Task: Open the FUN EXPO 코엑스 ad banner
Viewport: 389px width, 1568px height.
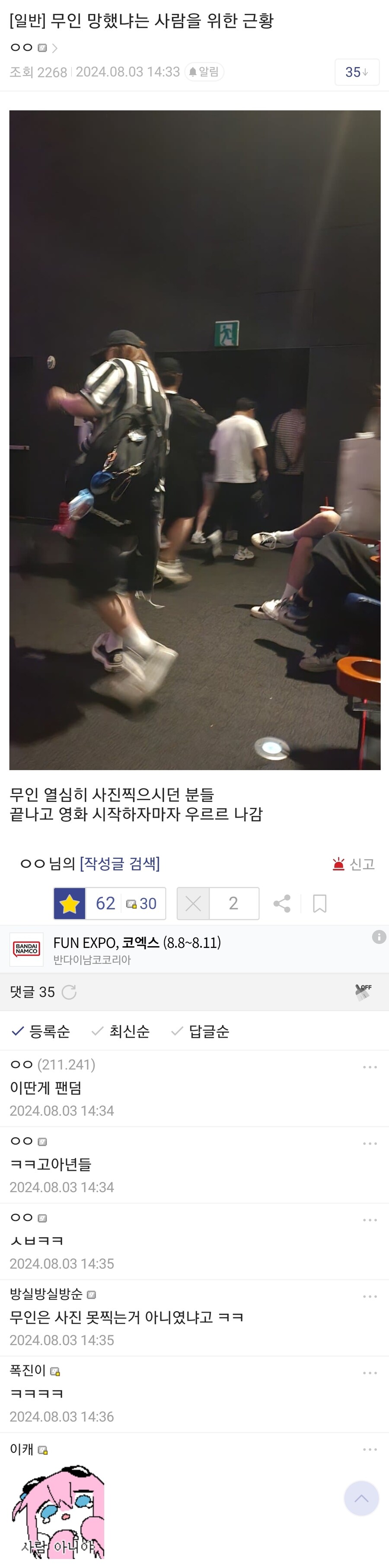Action: pyautogui.click(x=137, y=949)
